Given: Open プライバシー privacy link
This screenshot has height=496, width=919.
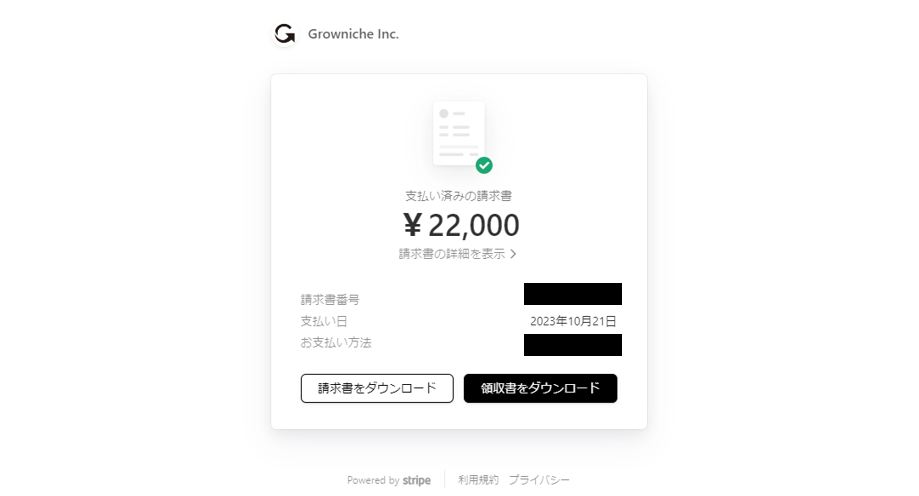Looking at the screenshot, I should [x=539, y=480].
